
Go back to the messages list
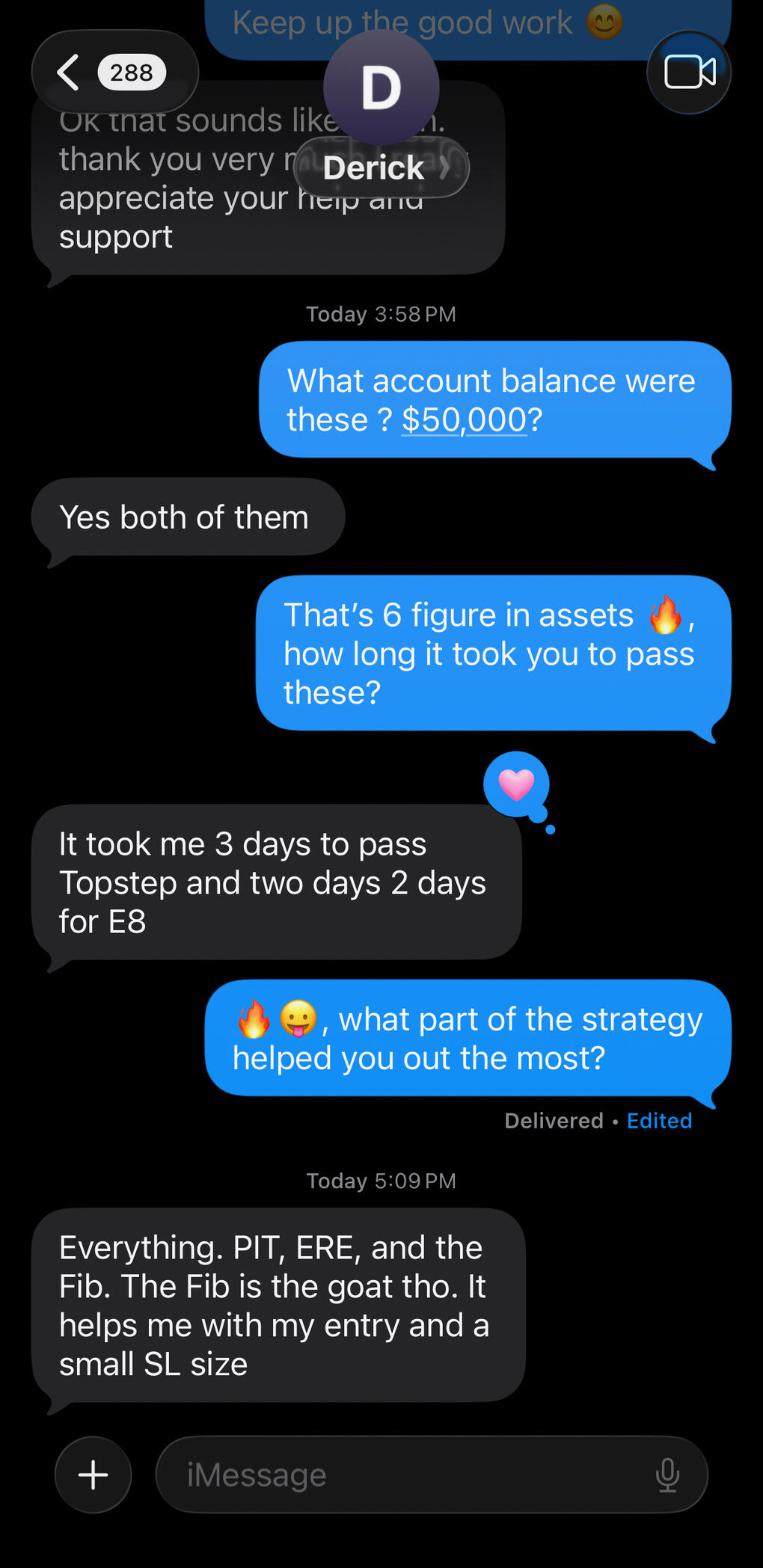click(112, 73)
